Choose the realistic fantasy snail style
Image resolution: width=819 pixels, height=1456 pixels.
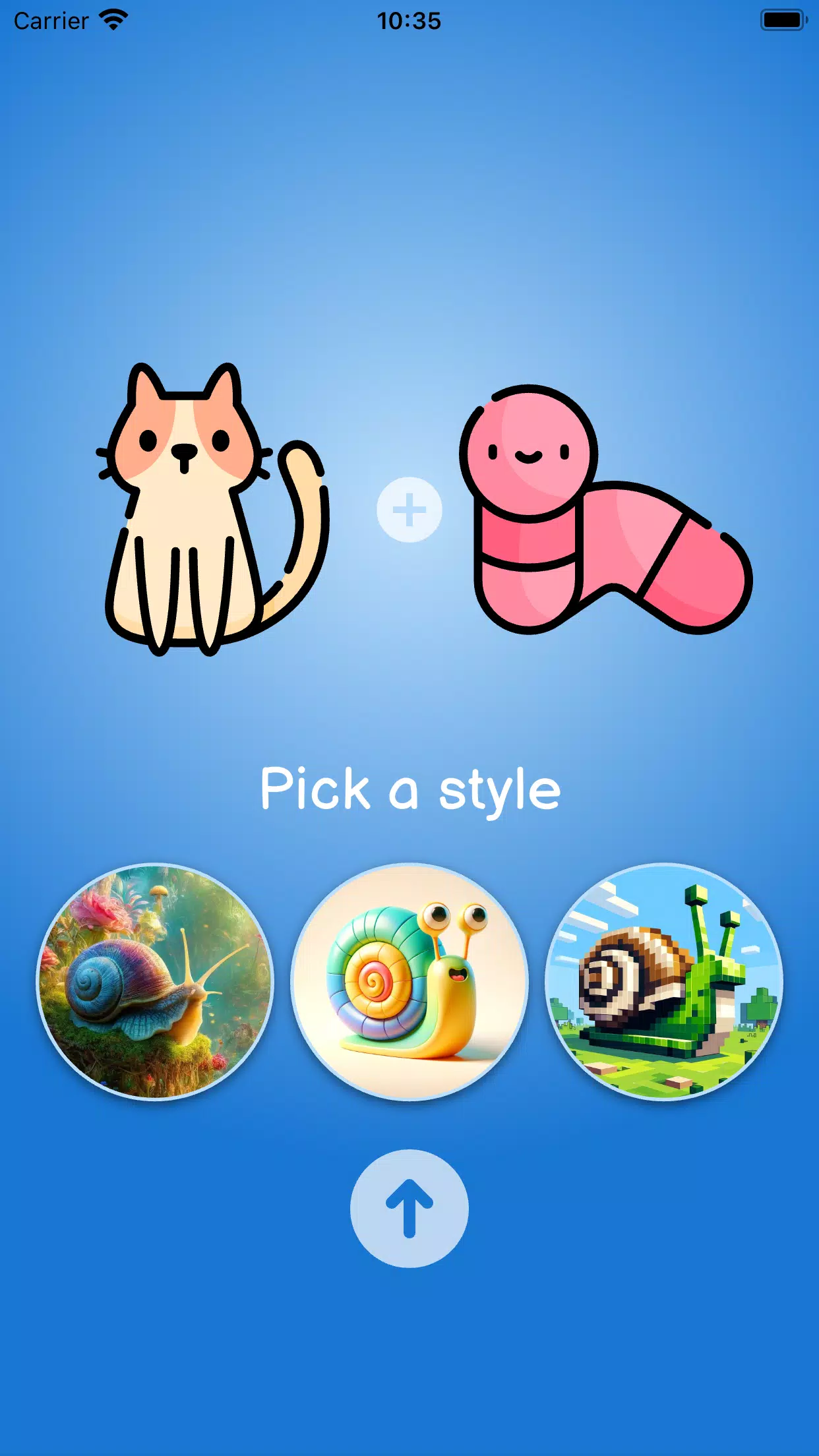point(155,982)
